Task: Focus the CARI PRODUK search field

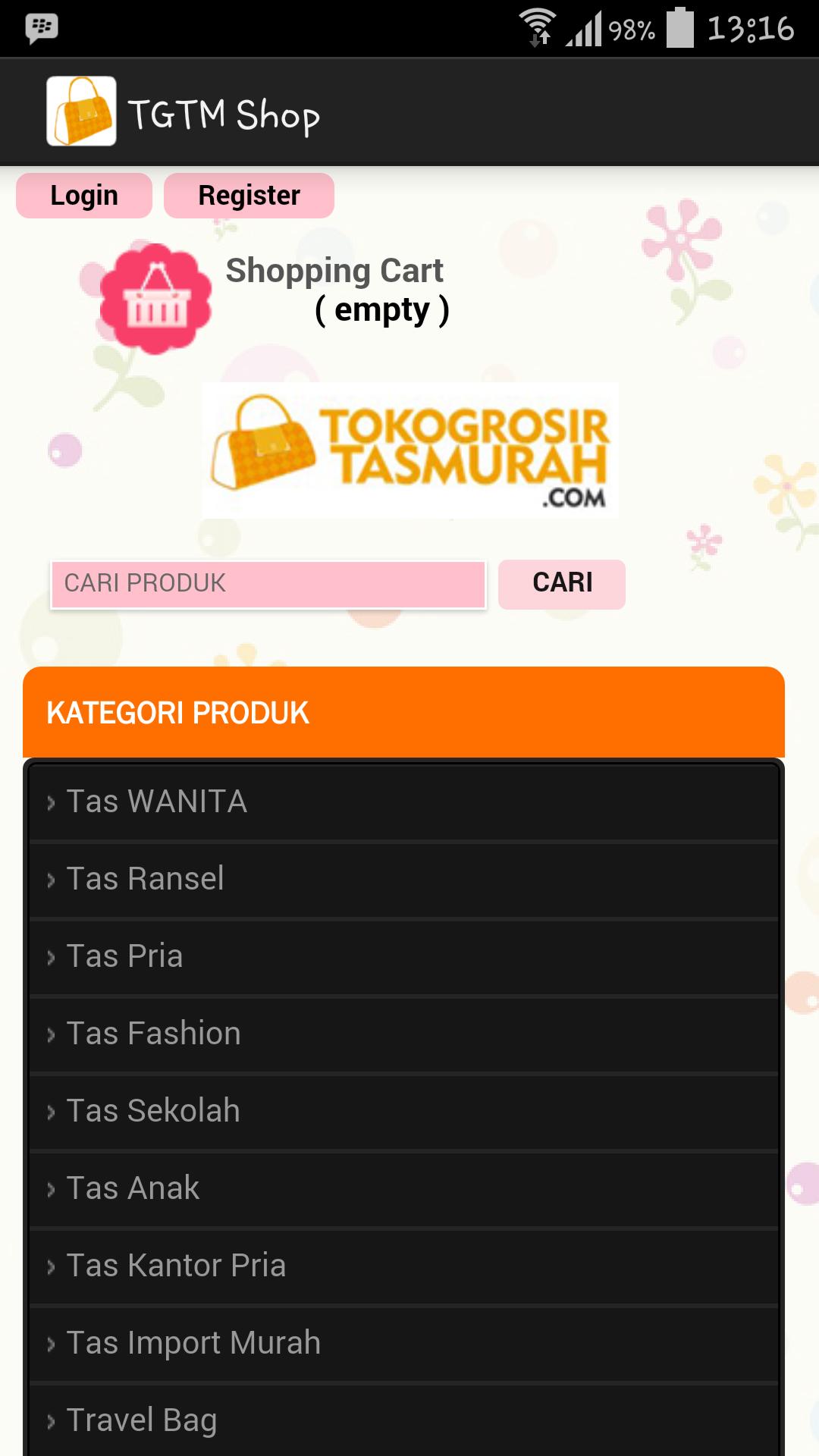Action: (x=268, y=584)
